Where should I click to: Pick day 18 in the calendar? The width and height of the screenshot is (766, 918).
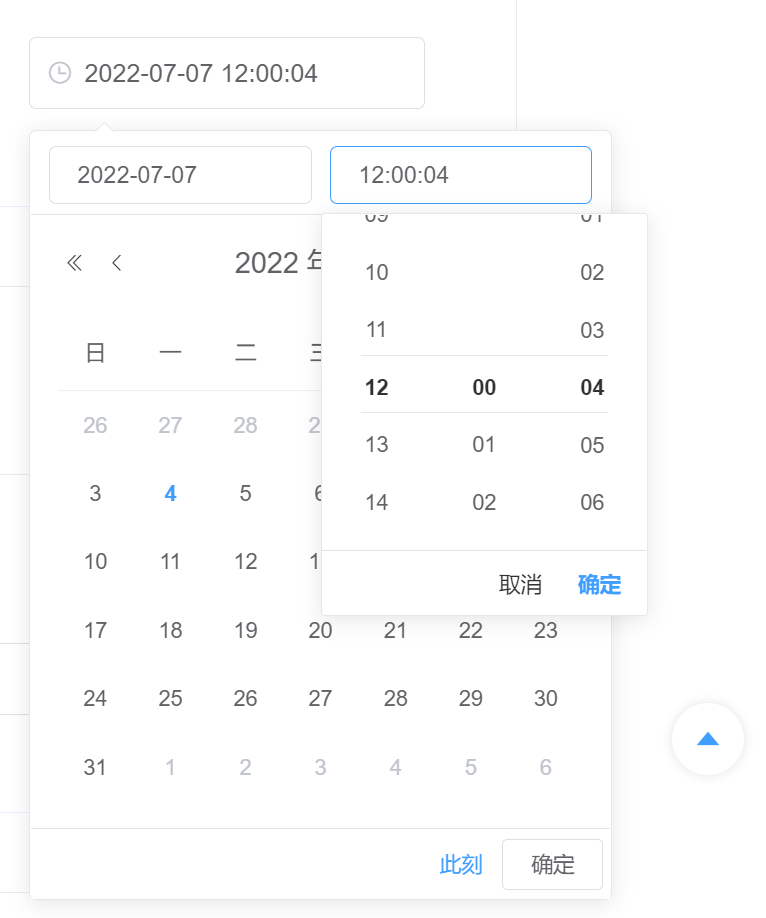point(170,631)
